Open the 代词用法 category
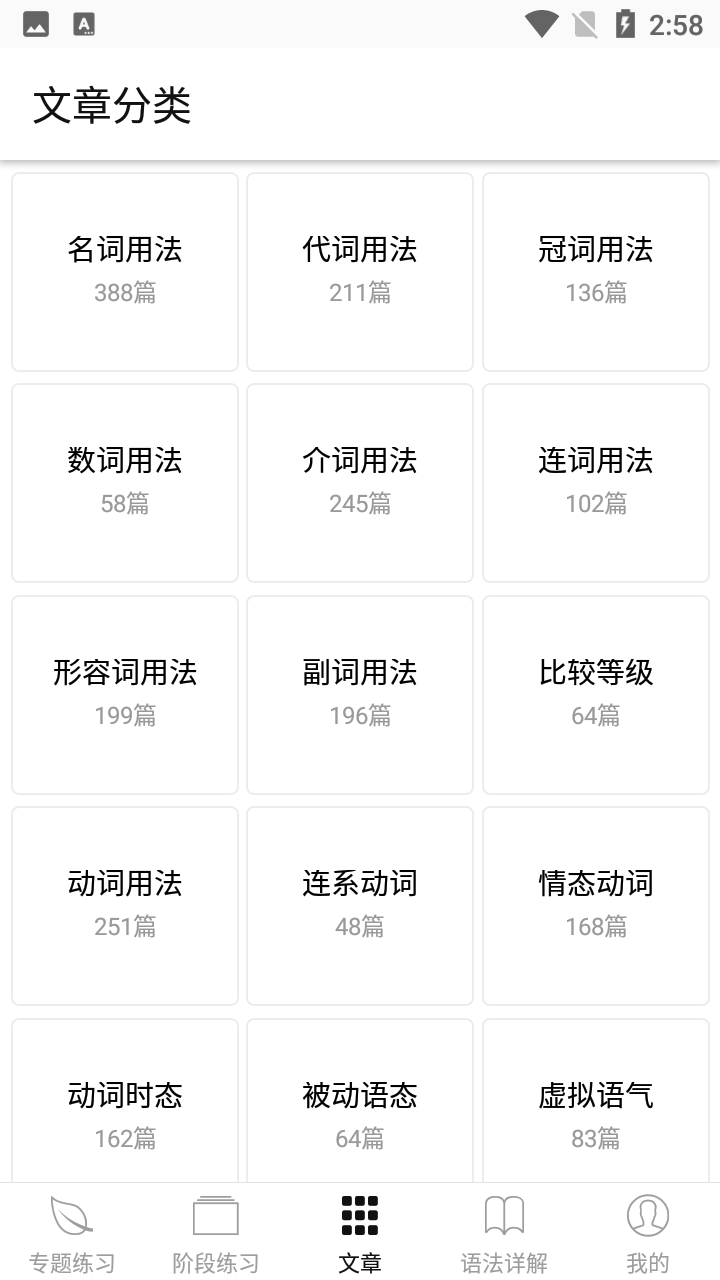 [x=360, y=271]
